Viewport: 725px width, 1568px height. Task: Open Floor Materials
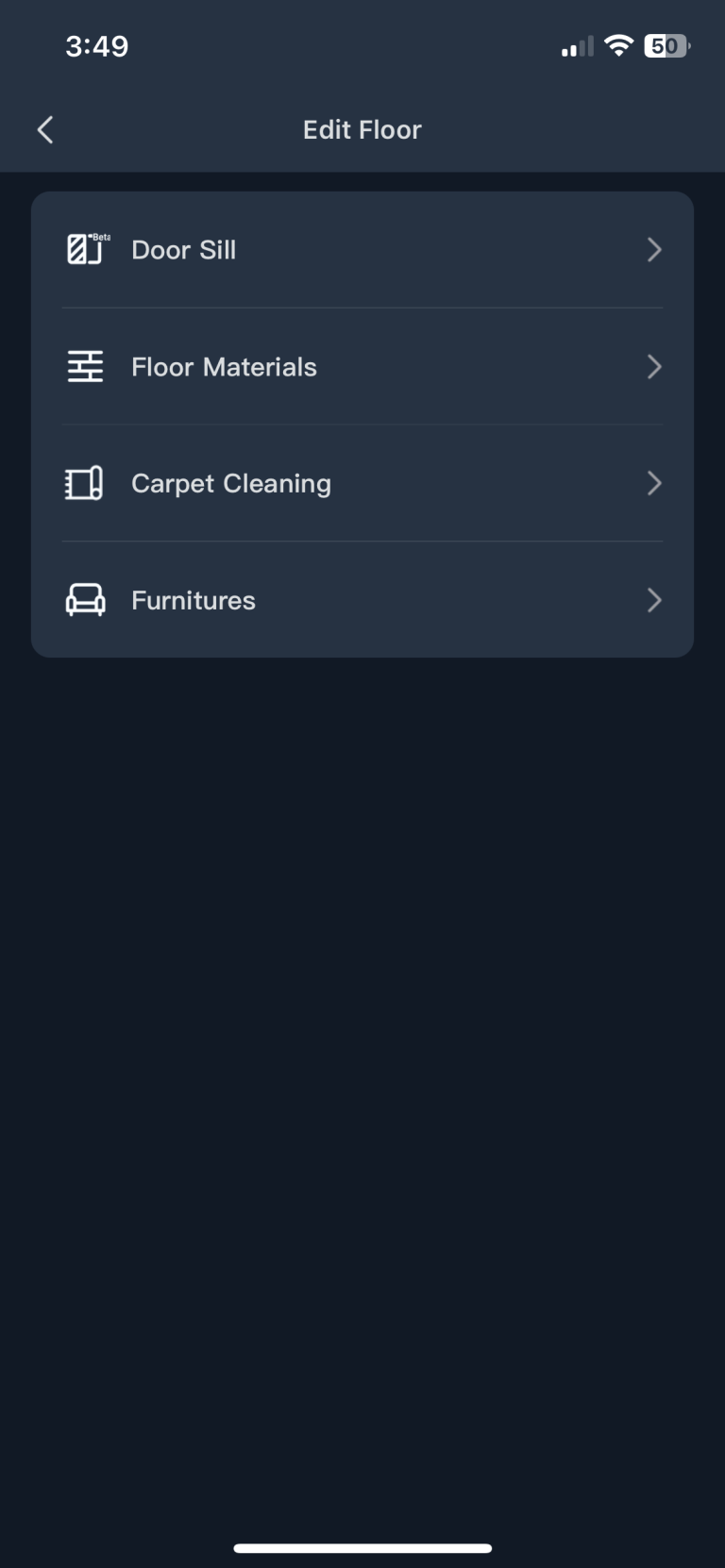tap(362, 367)
